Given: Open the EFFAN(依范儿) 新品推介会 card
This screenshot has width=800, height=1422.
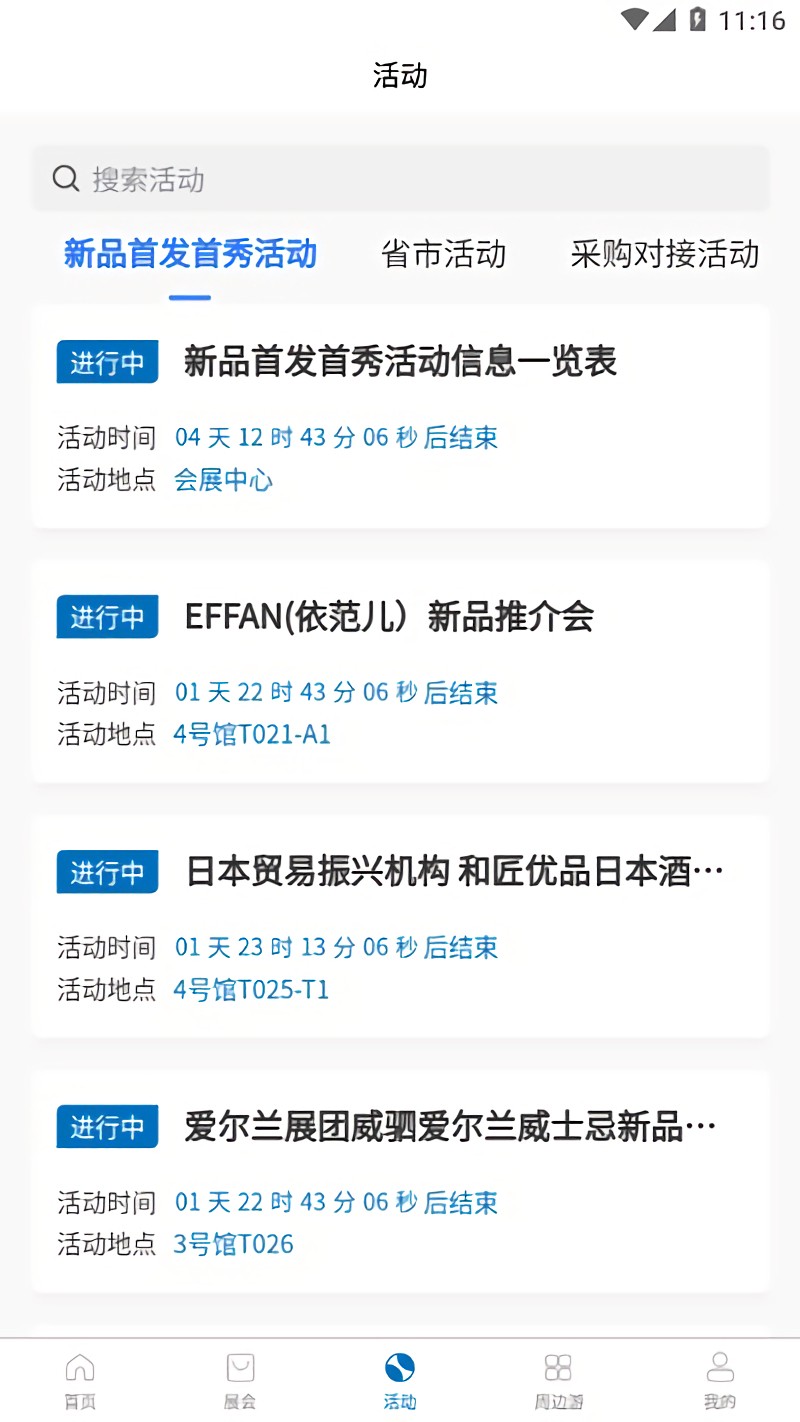Looking at the screenshot, I should [x=400, y=671].
